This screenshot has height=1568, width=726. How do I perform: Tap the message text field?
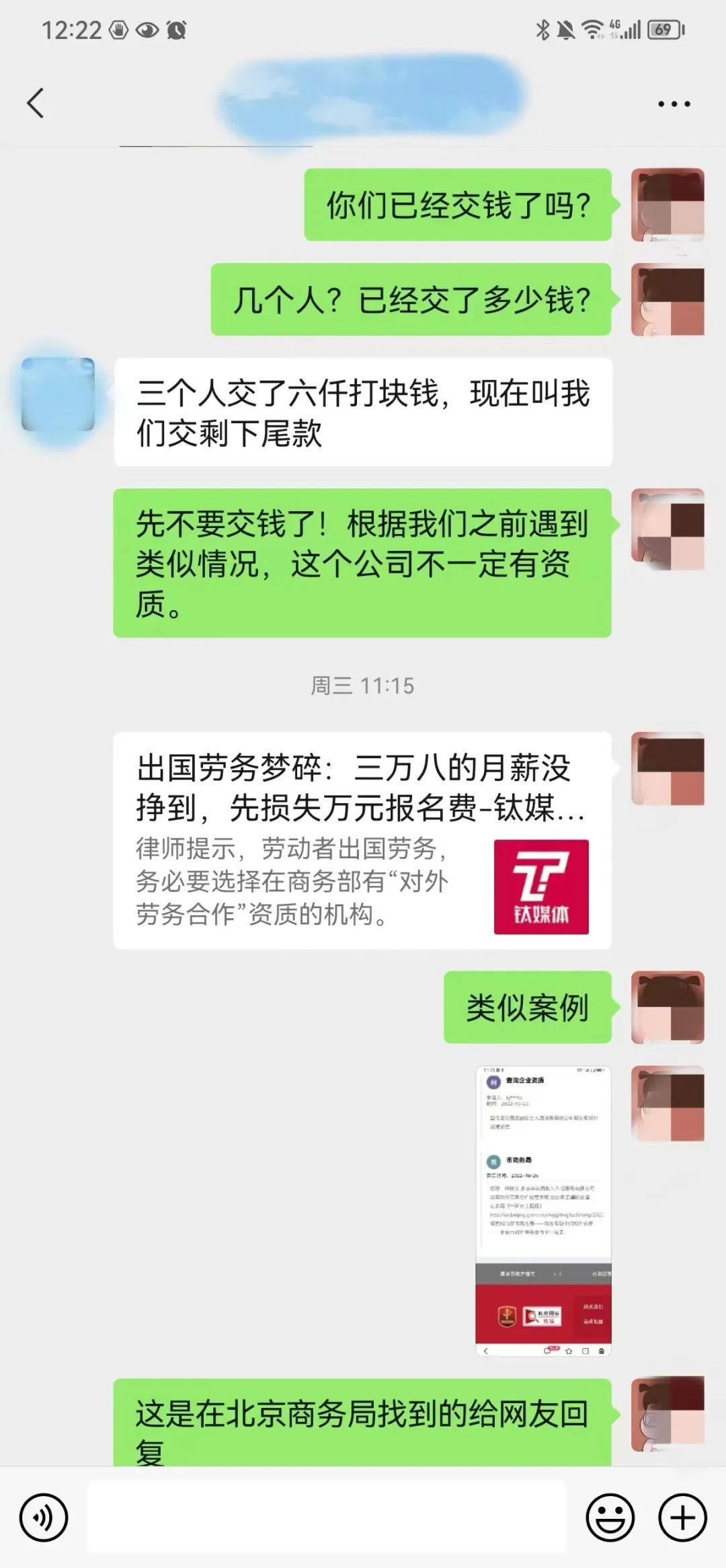[x=327, y=1517]
